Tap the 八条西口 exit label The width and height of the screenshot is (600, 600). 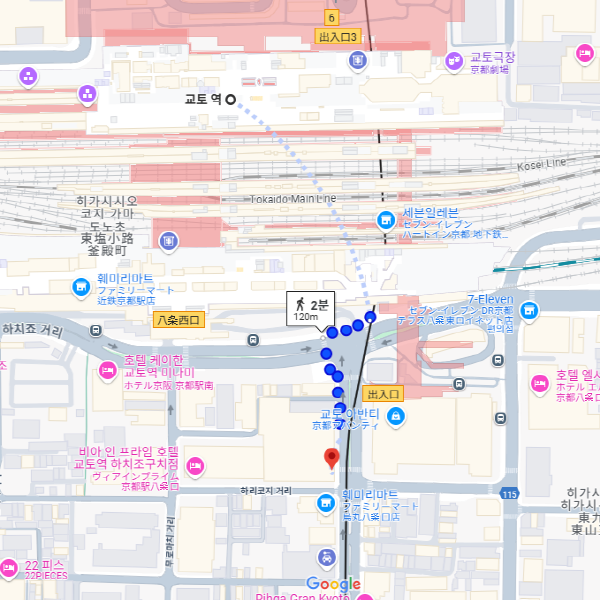coord(180,321)
